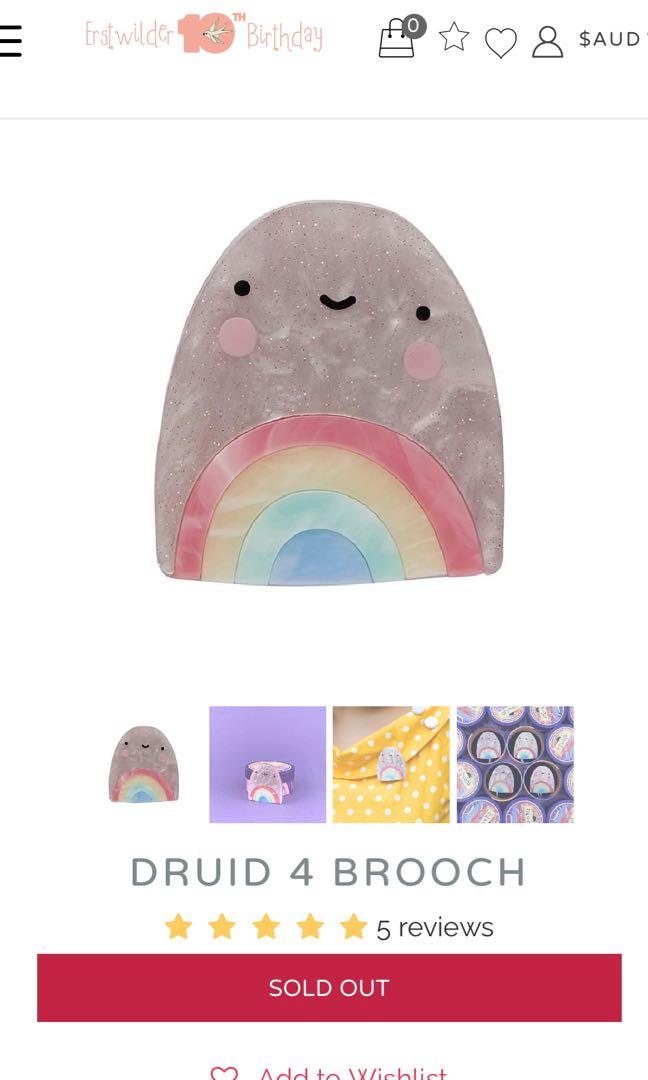Open the user account icon
Screen dimensions: 648x1080
tap(547, 41)
